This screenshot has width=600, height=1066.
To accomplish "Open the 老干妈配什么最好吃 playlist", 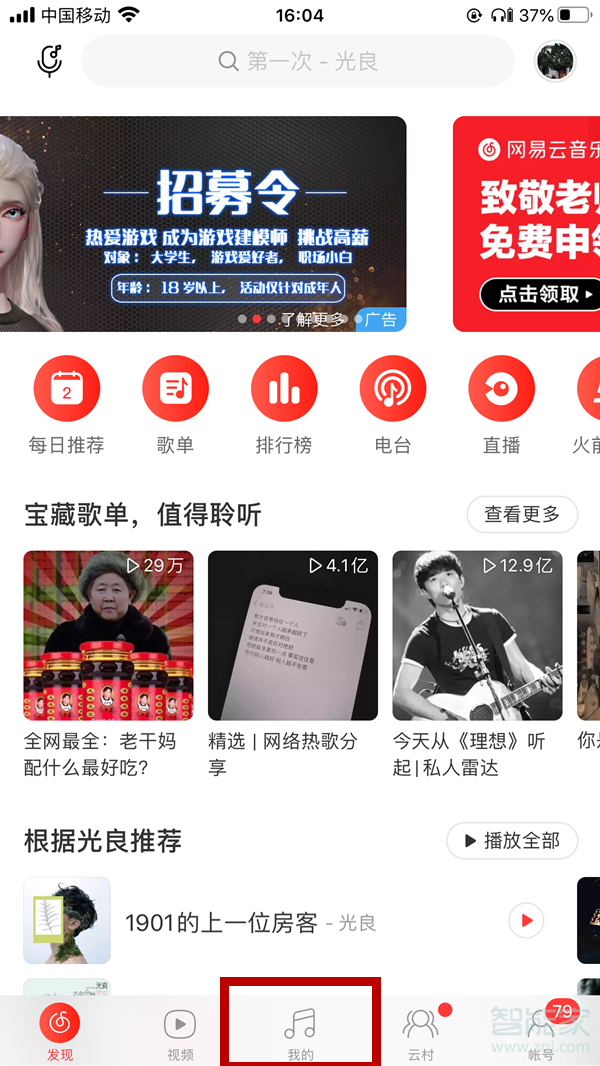I will [x=108, y=635].
